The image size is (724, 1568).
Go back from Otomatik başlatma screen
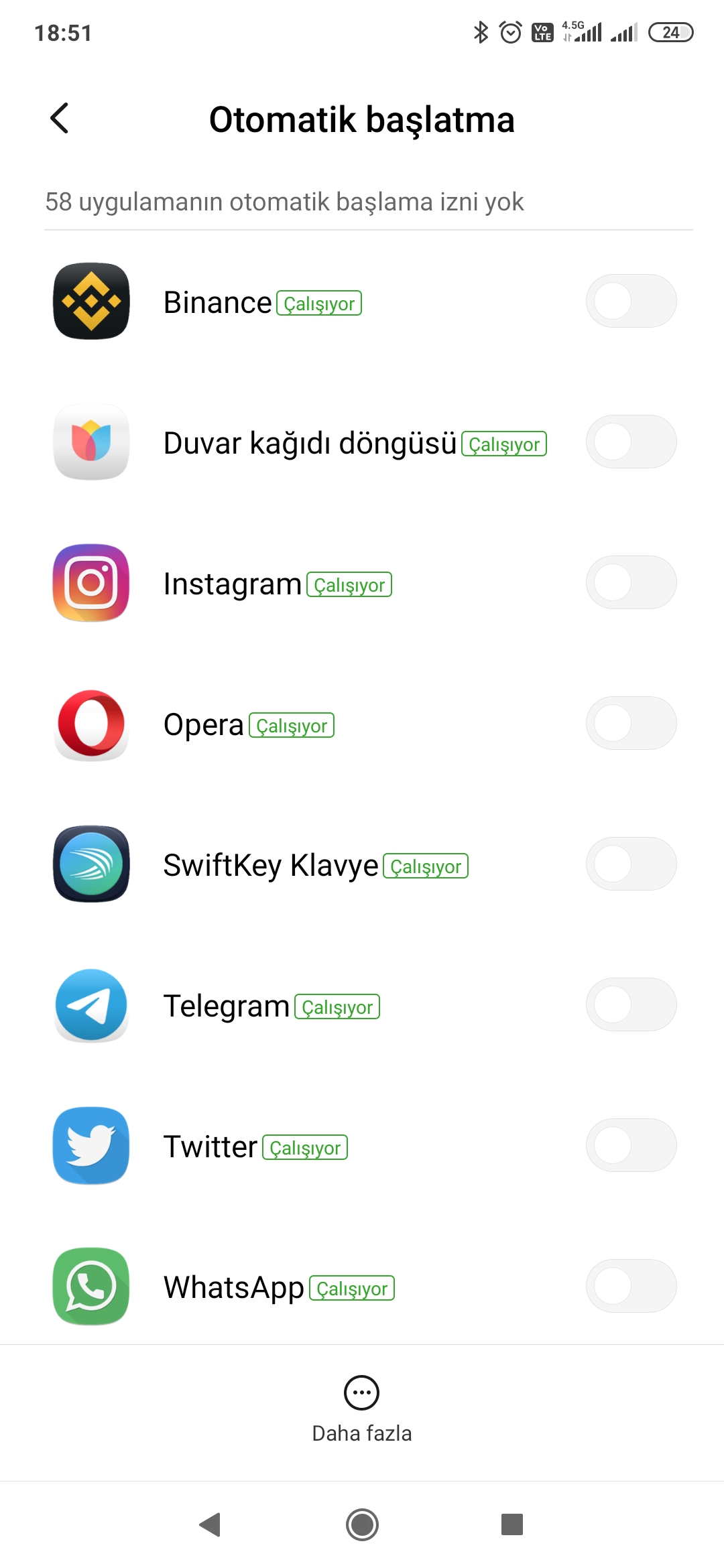[60, 119]
